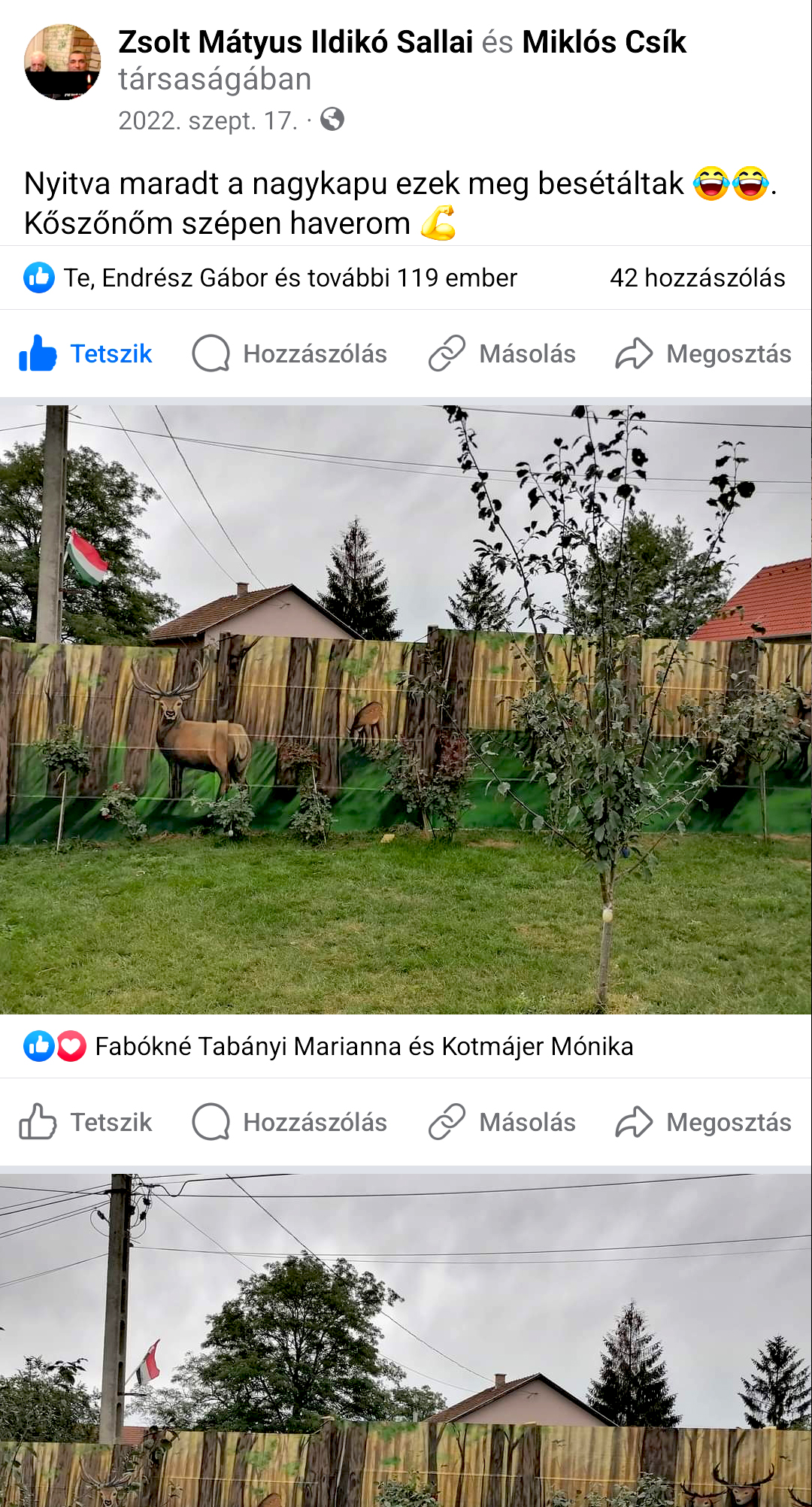The height and width of the screenshot is (1507, 812).
Task: Click the share arrow icon next to Megosztás
Action: tap(634, 353)
